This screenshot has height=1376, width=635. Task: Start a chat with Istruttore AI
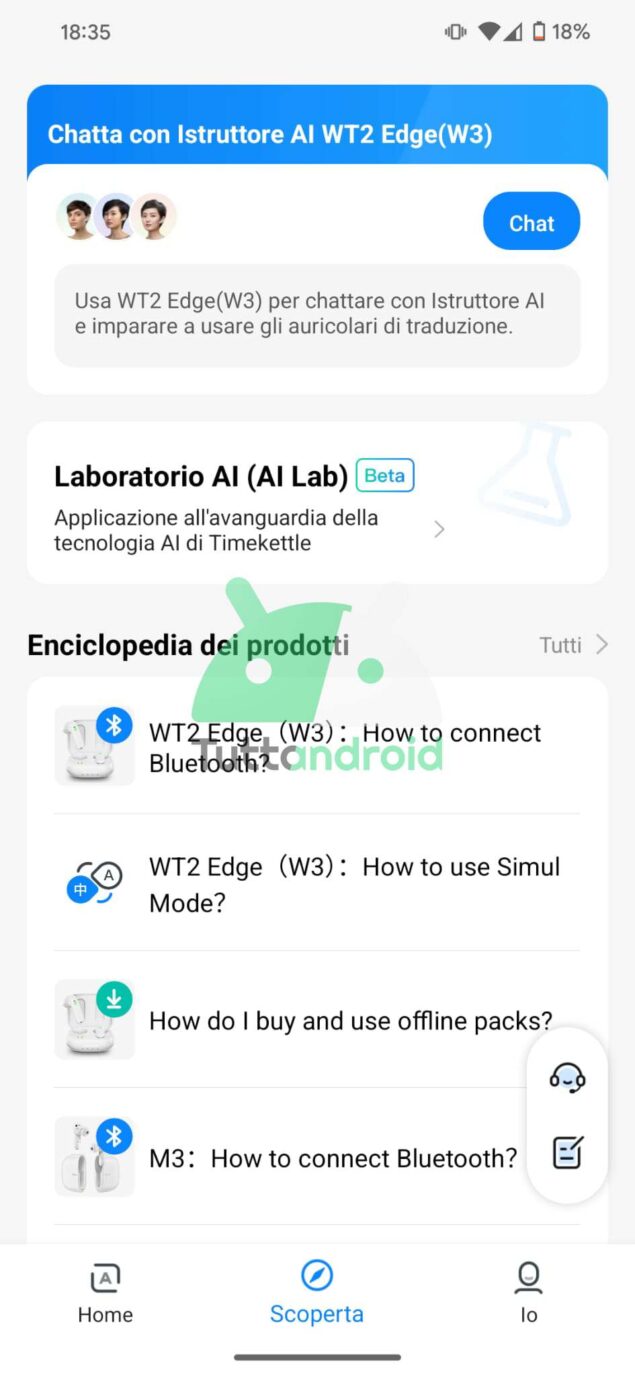click(531, 222)
